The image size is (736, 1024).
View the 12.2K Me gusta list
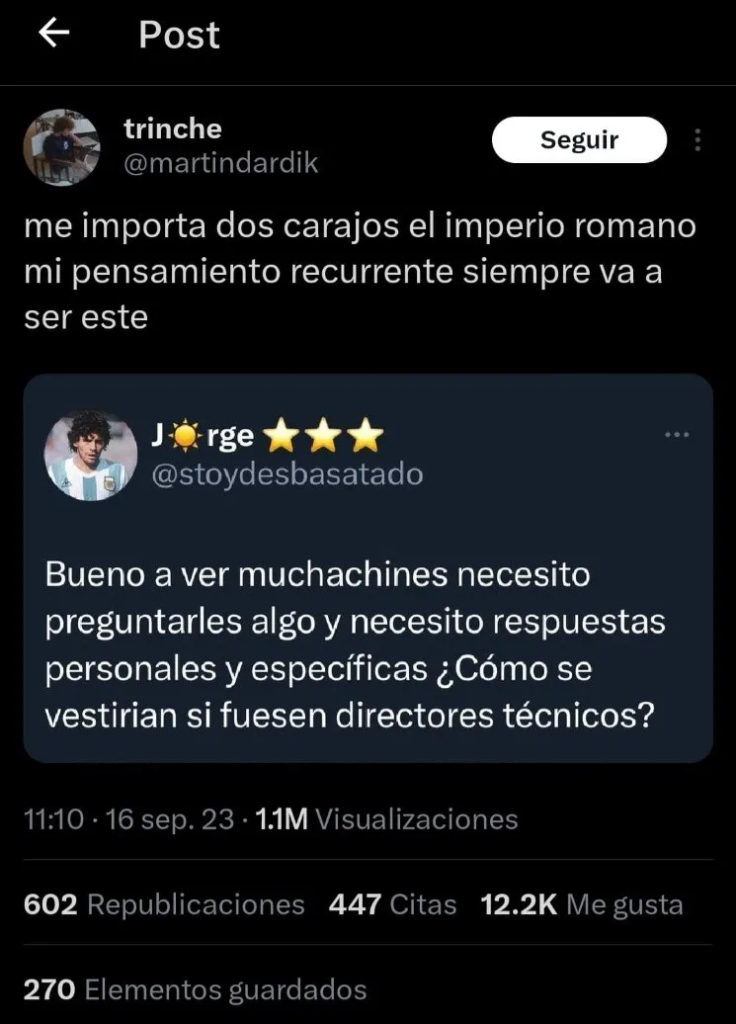pyautogui.click(x=582, y=905)
